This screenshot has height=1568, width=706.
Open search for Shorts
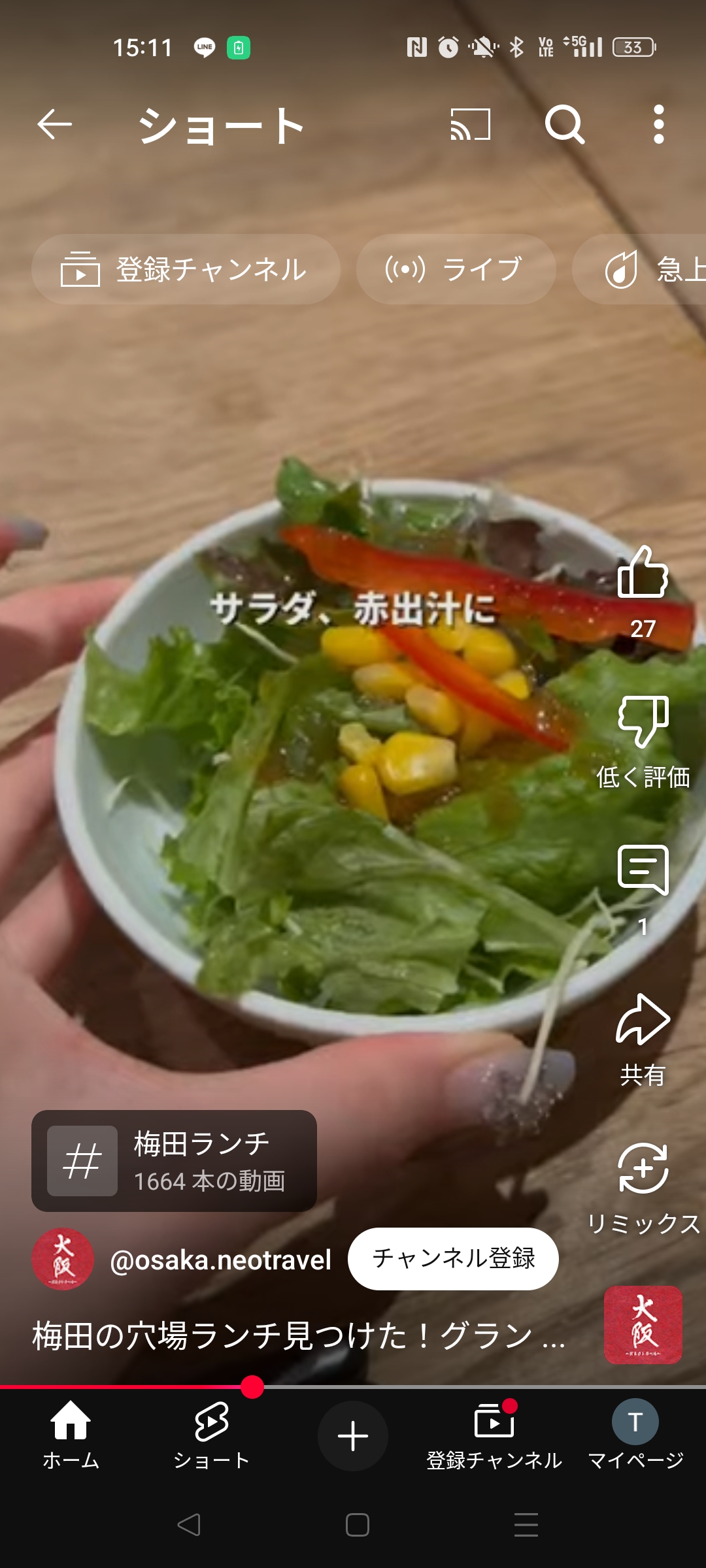click(x=564, y=124)
